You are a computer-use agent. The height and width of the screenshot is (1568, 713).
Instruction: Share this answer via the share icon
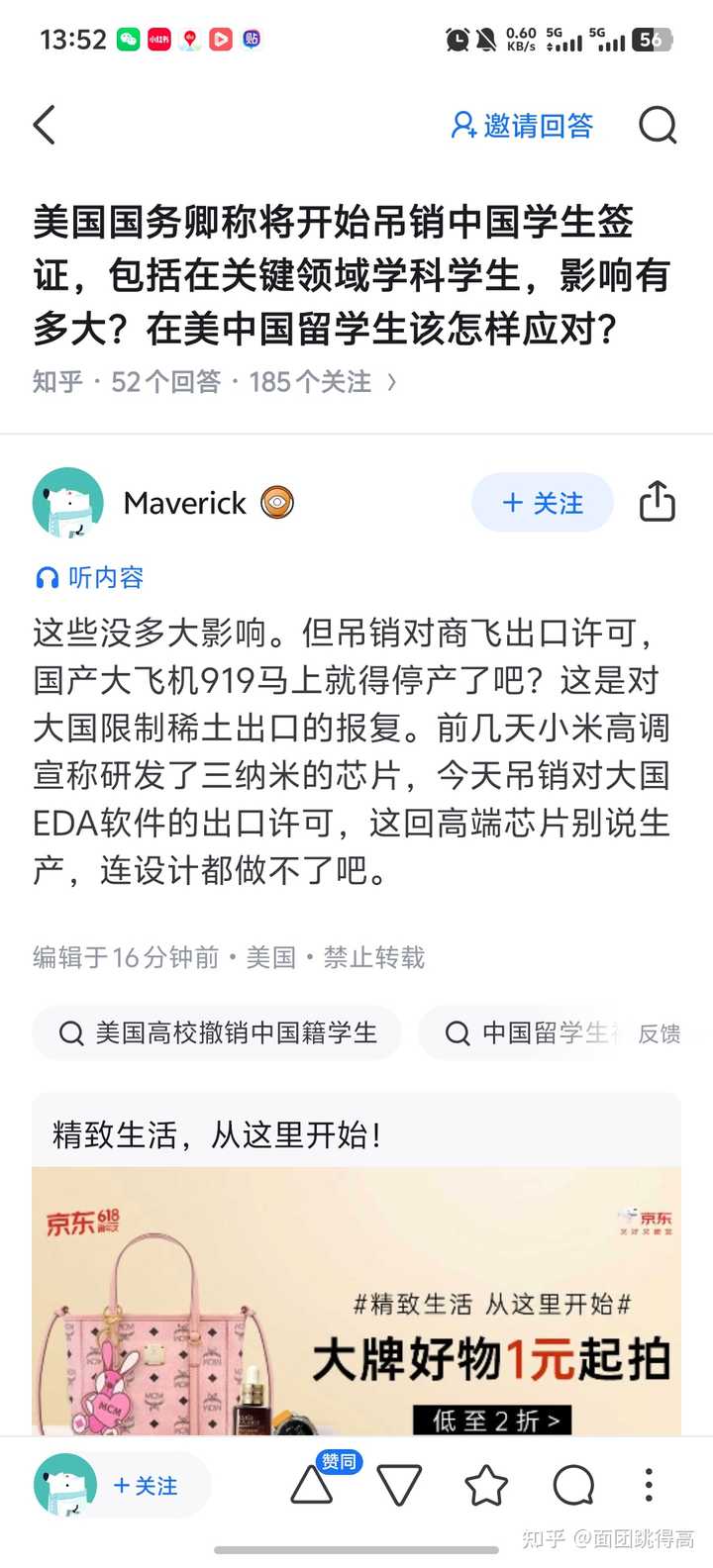(657, 502)
